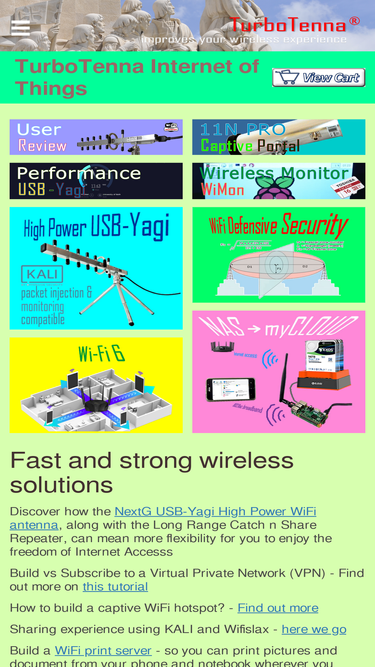Open the 'here we go' KALI link
The height and width of the screenshot is (667, 375).
point(314,629)
